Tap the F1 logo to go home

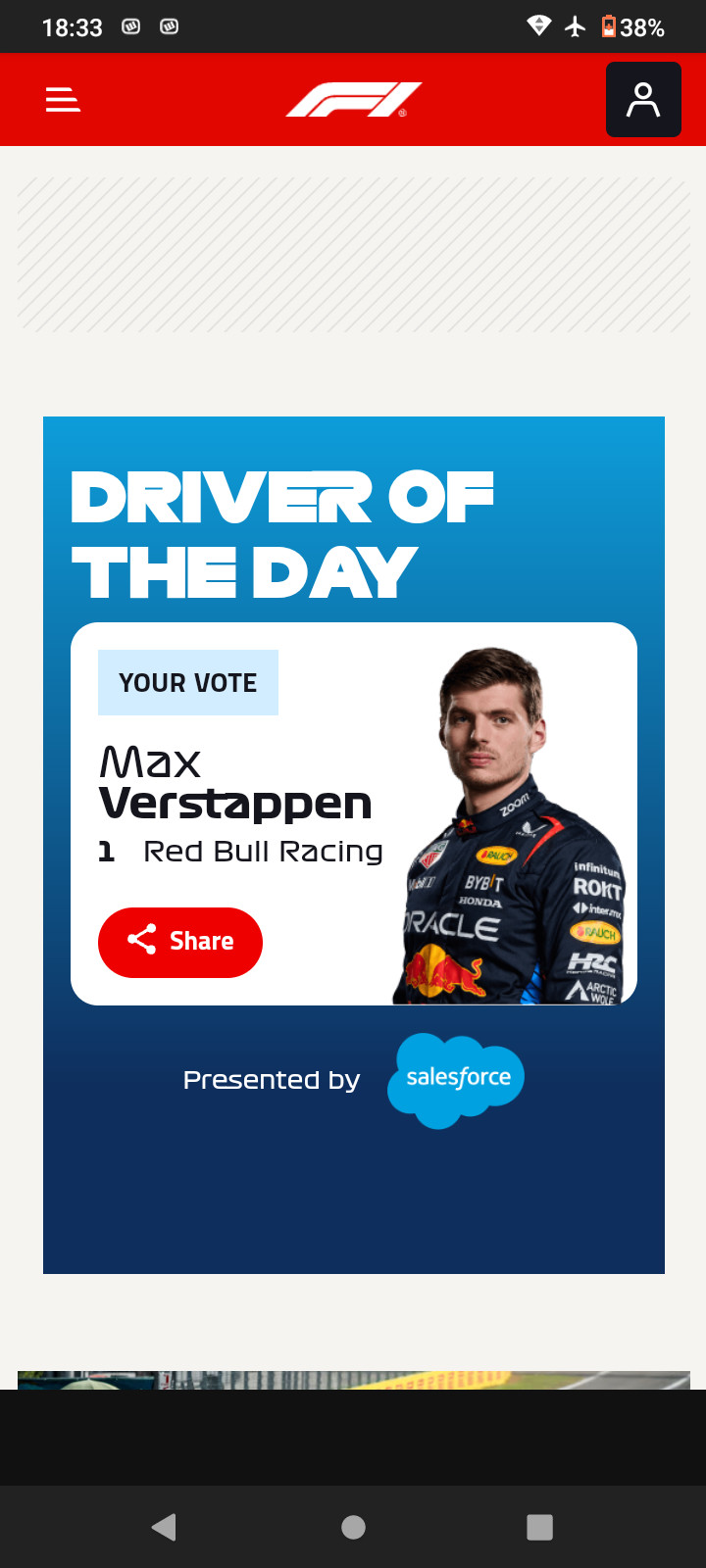coord(354,100)
